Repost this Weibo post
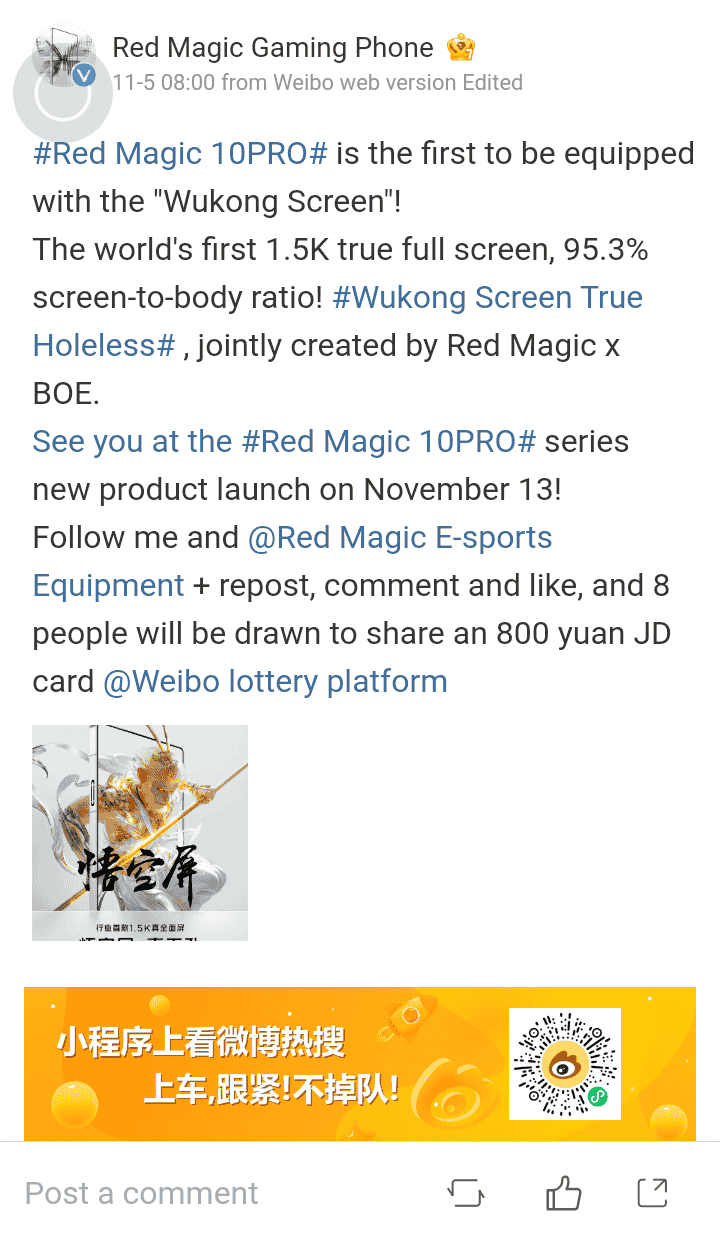 coord(466,1193)
